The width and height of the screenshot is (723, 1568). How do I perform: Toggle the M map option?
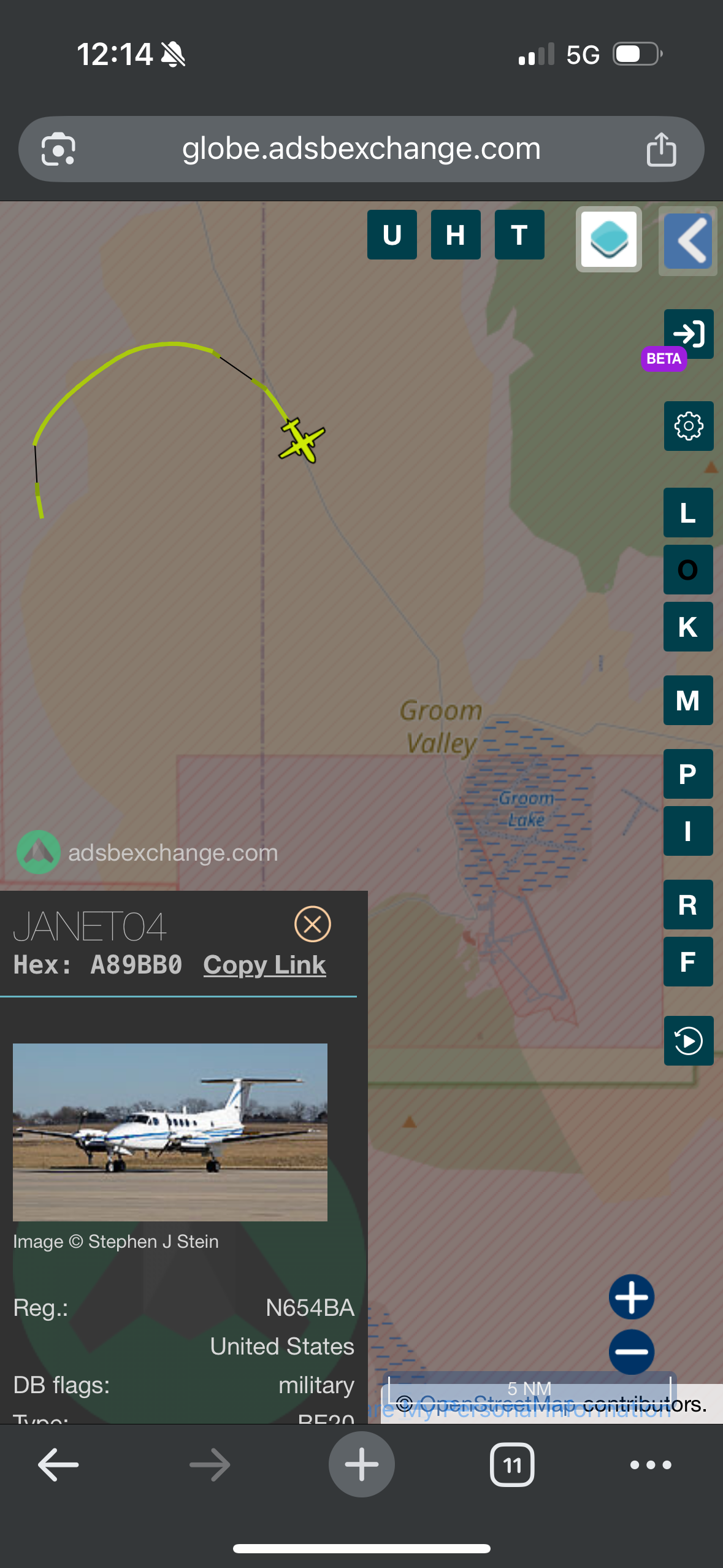(x=688, y=700)
